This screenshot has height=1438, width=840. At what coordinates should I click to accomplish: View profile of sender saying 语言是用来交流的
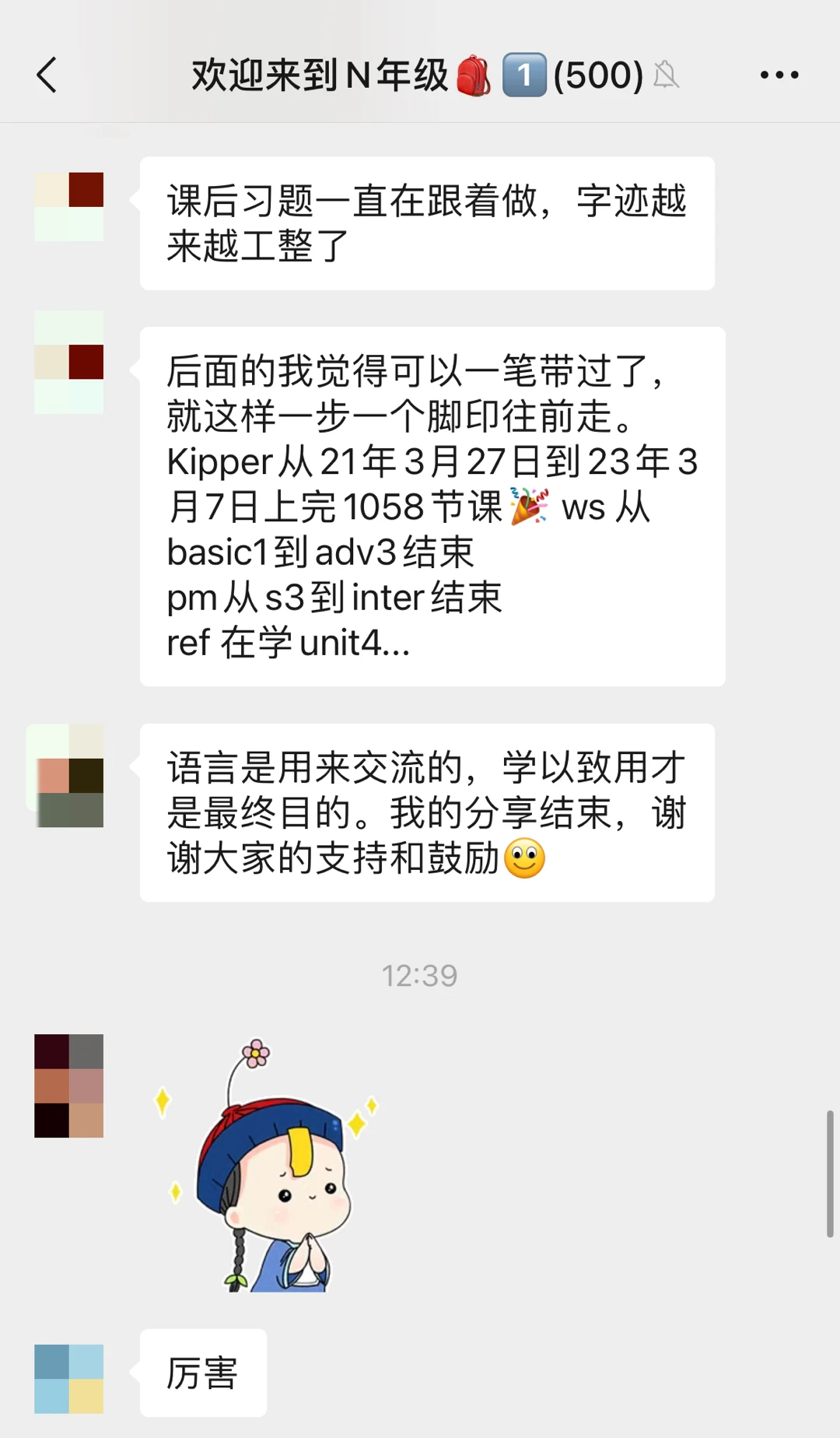tap(68, 777)
